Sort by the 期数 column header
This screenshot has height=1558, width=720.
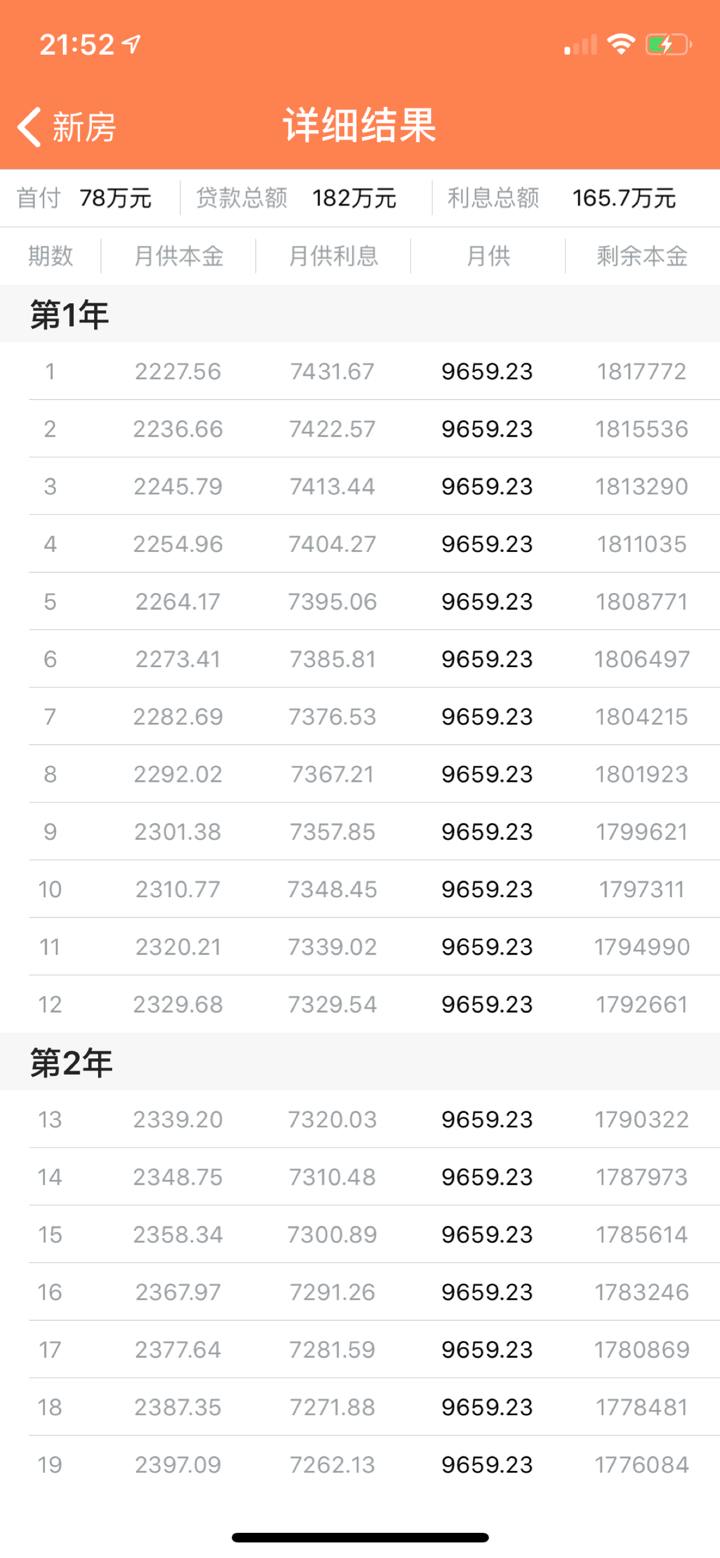point(52,257)
